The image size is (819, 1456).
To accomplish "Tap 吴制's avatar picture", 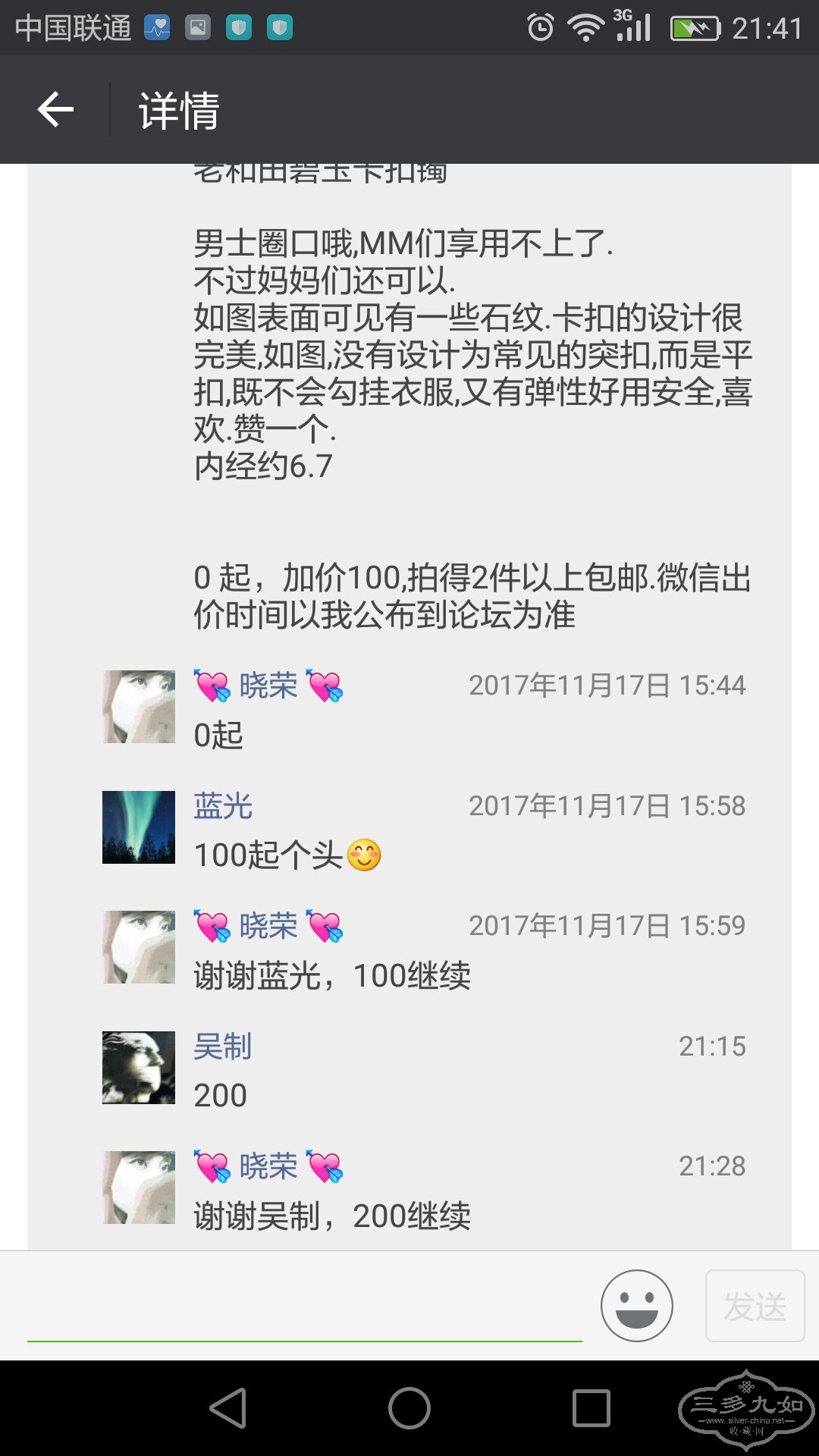I will (x=139, y=1067).
